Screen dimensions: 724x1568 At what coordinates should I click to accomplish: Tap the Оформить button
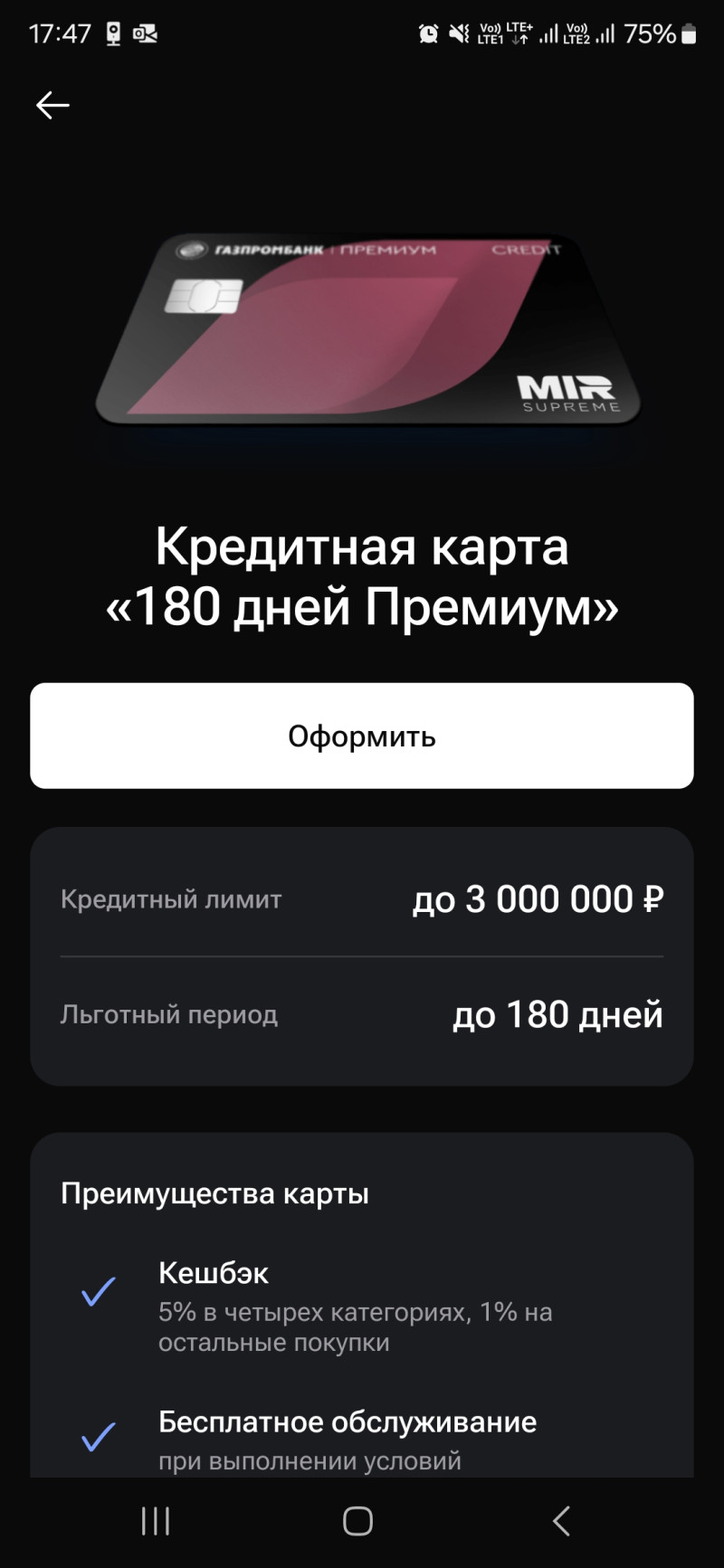coord(362,736)
